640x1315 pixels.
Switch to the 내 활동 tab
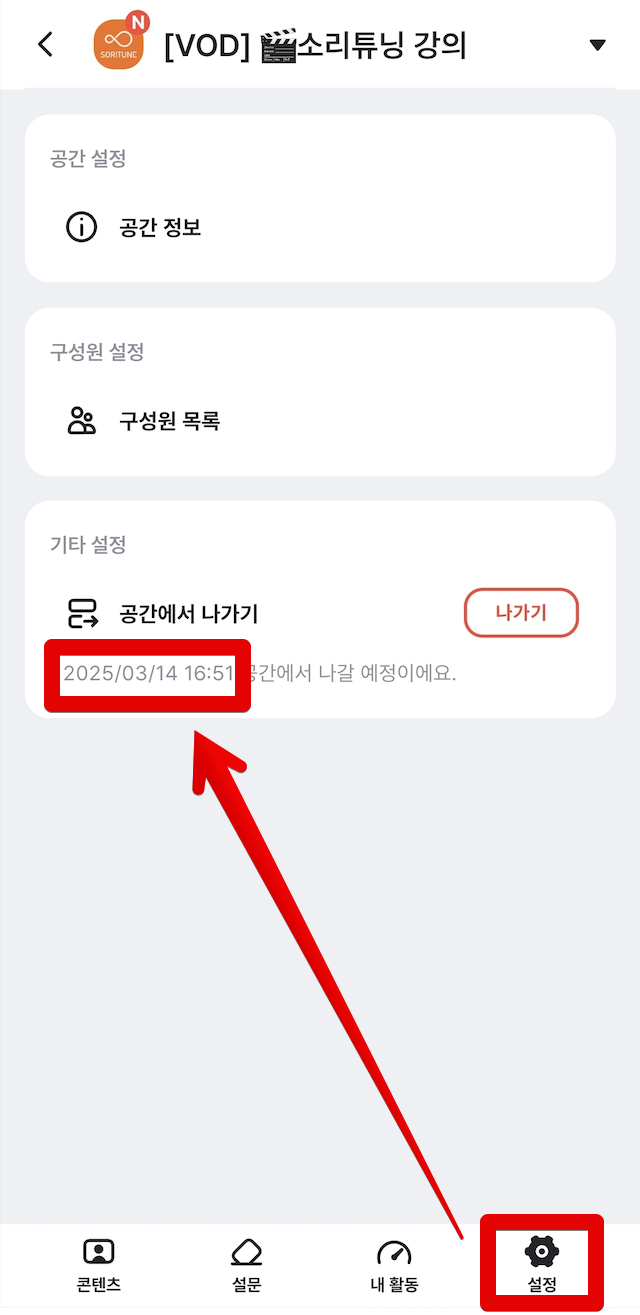point(394,1264)
